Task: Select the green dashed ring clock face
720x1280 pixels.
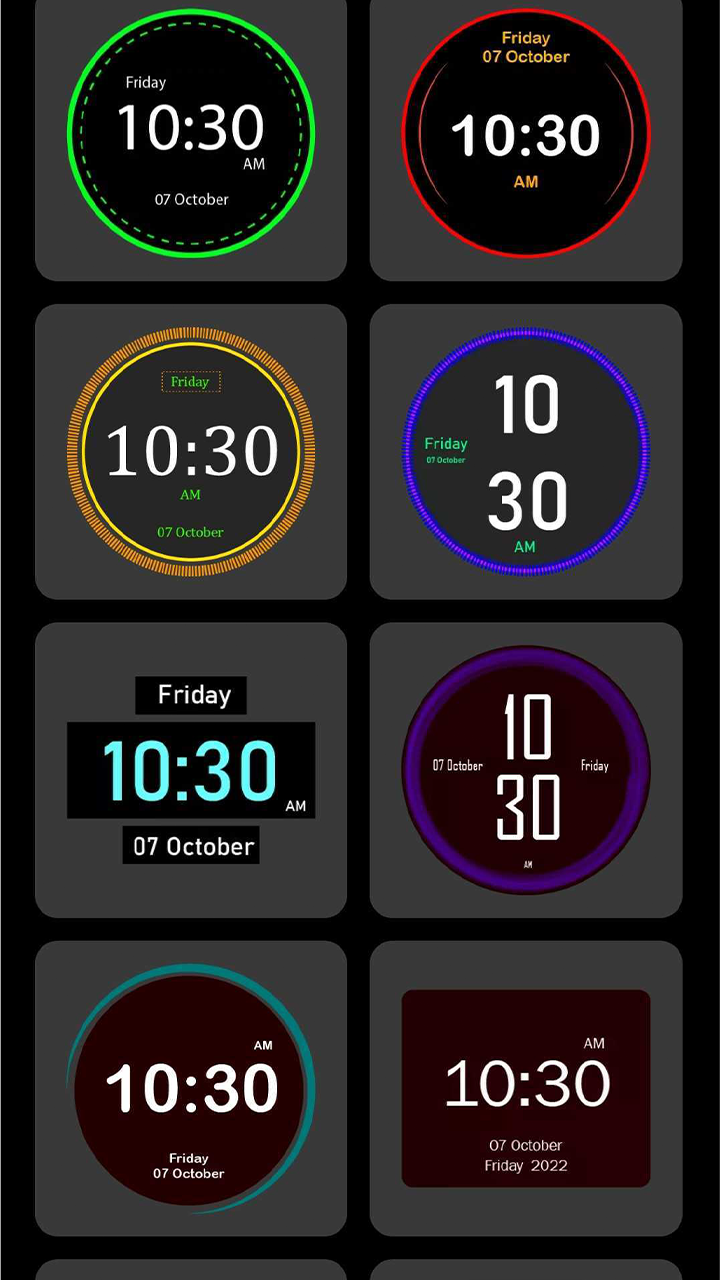Action: [x=191, y=137]
